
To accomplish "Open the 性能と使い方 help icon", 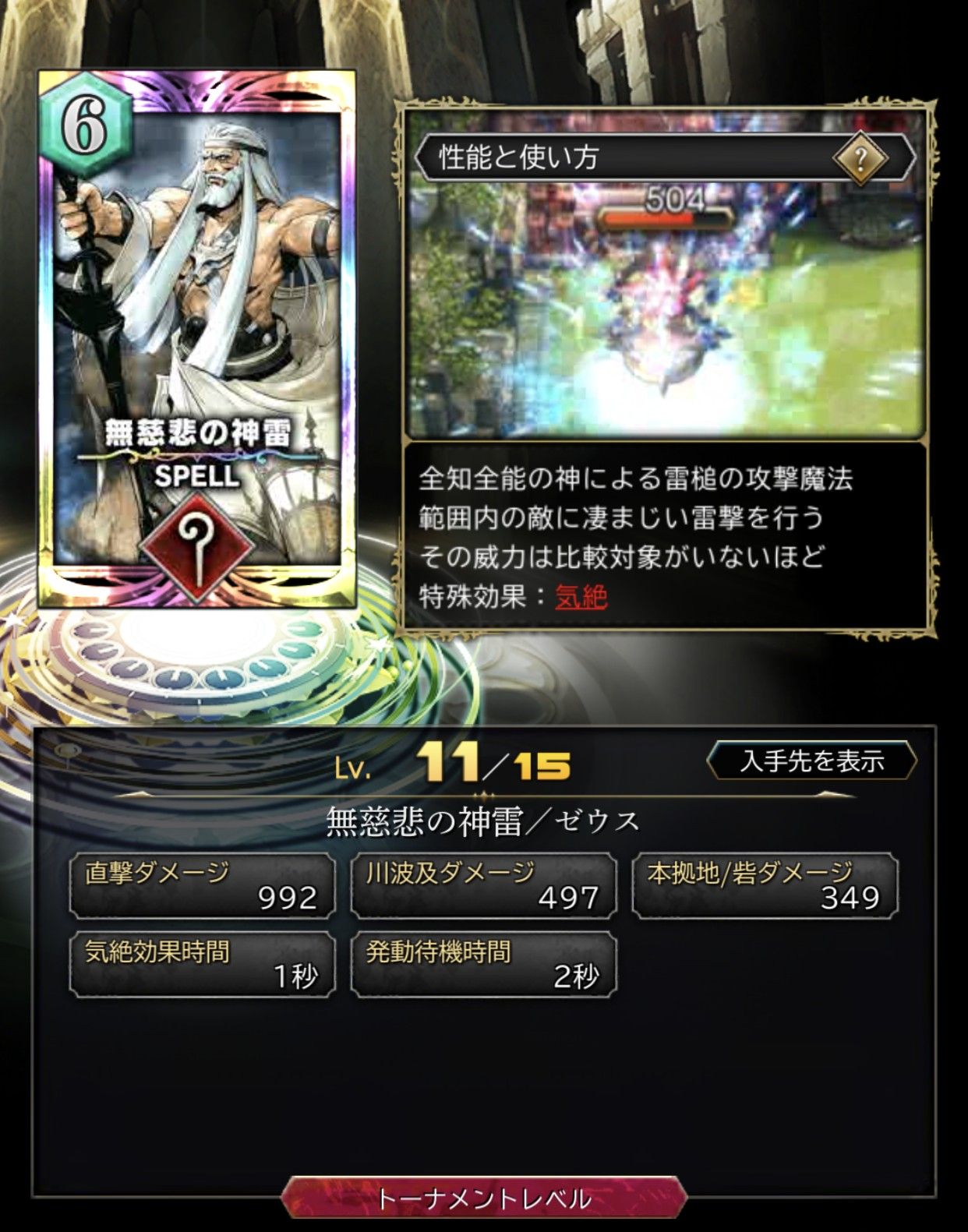I will [x=860, y=160].
